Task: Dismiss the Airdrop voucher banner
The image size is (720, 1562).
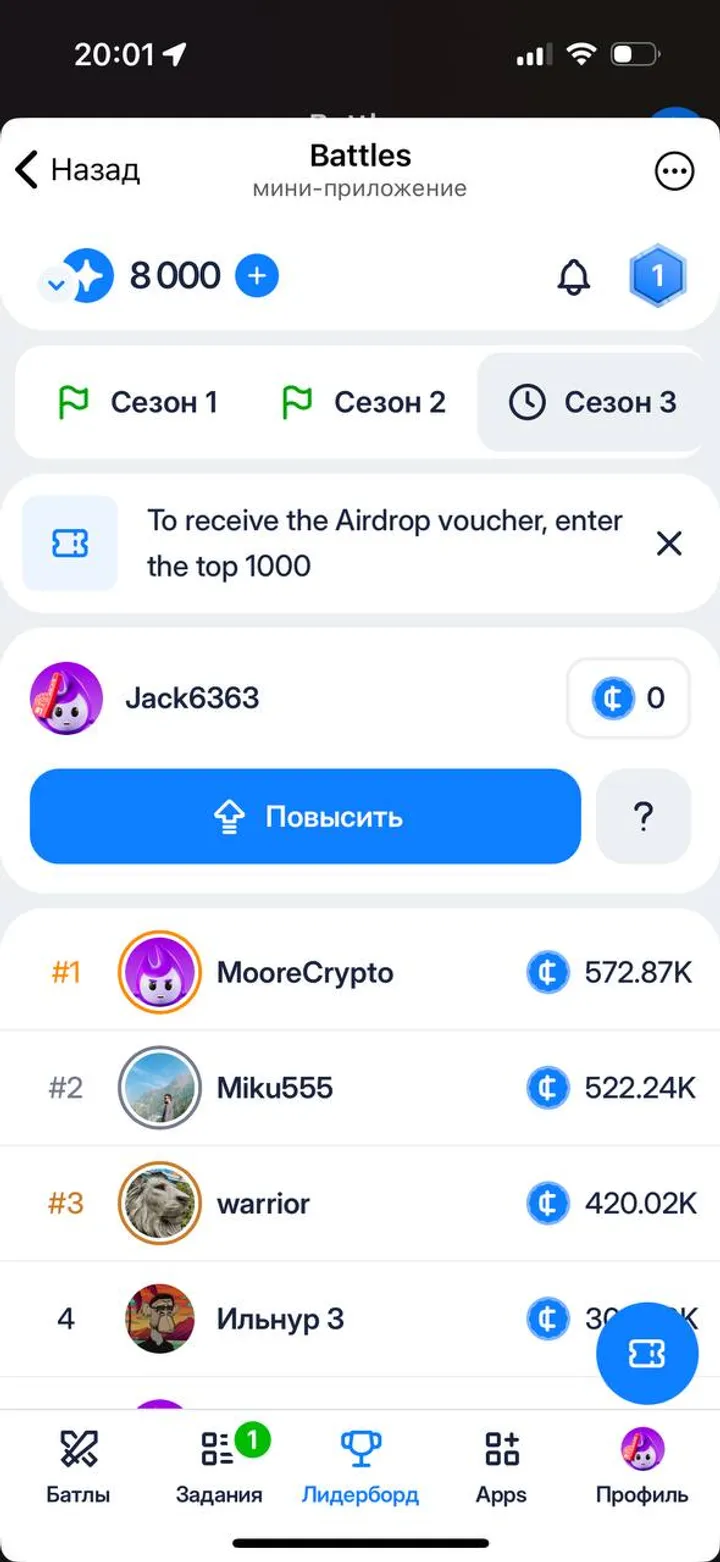Action: pos(668,543)
